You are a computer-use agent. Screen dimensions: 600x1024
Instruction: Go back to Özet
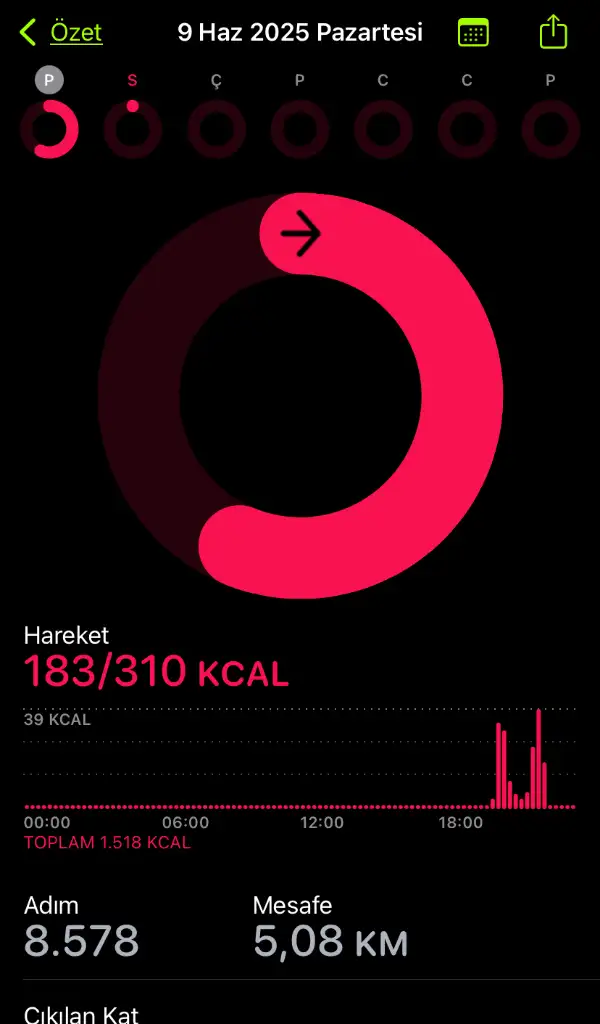[x=61, y=32]
